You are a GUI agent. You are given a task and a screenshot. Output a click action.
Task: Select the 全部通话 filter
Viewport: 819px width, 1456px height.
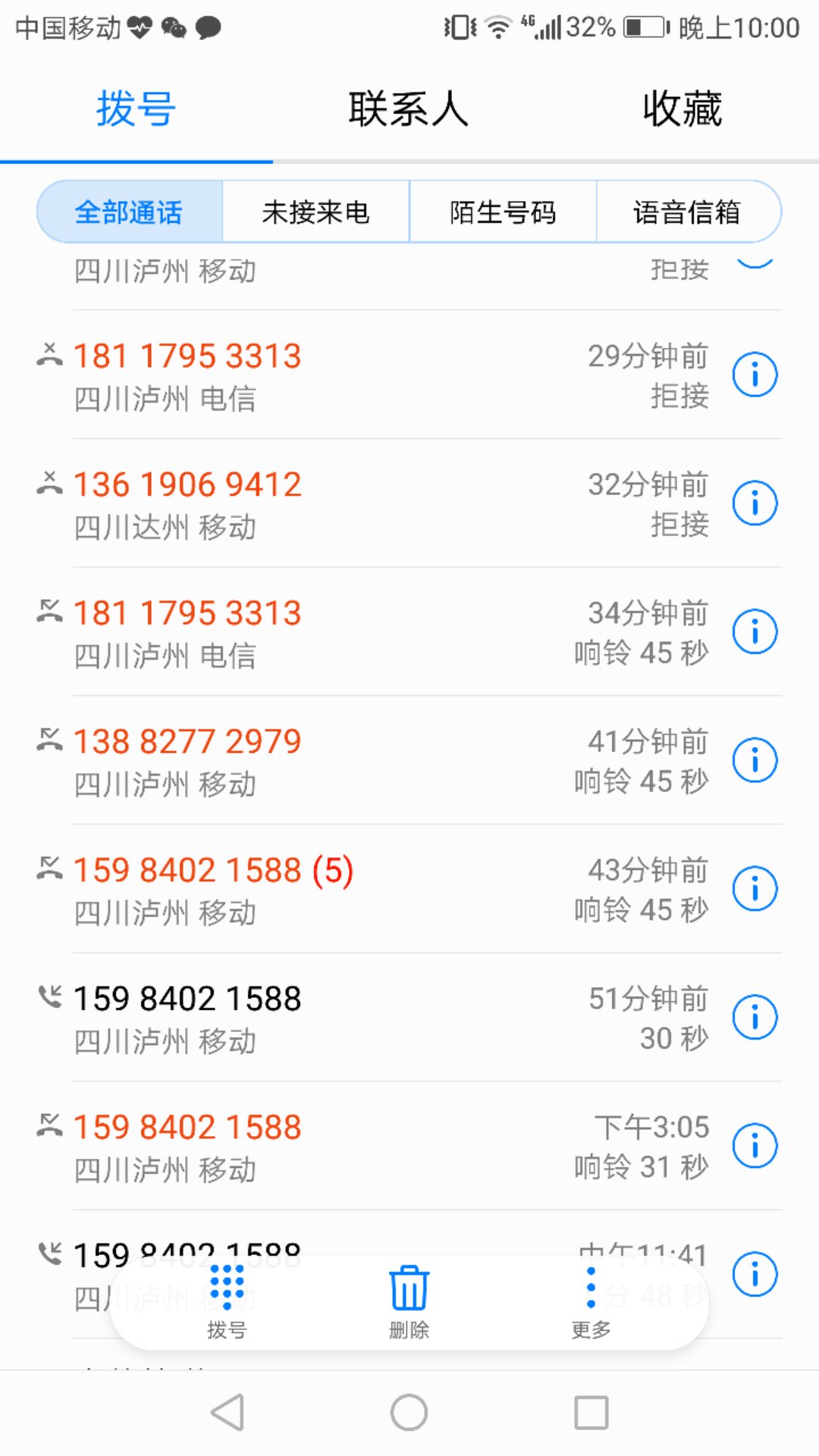[129, 212]
